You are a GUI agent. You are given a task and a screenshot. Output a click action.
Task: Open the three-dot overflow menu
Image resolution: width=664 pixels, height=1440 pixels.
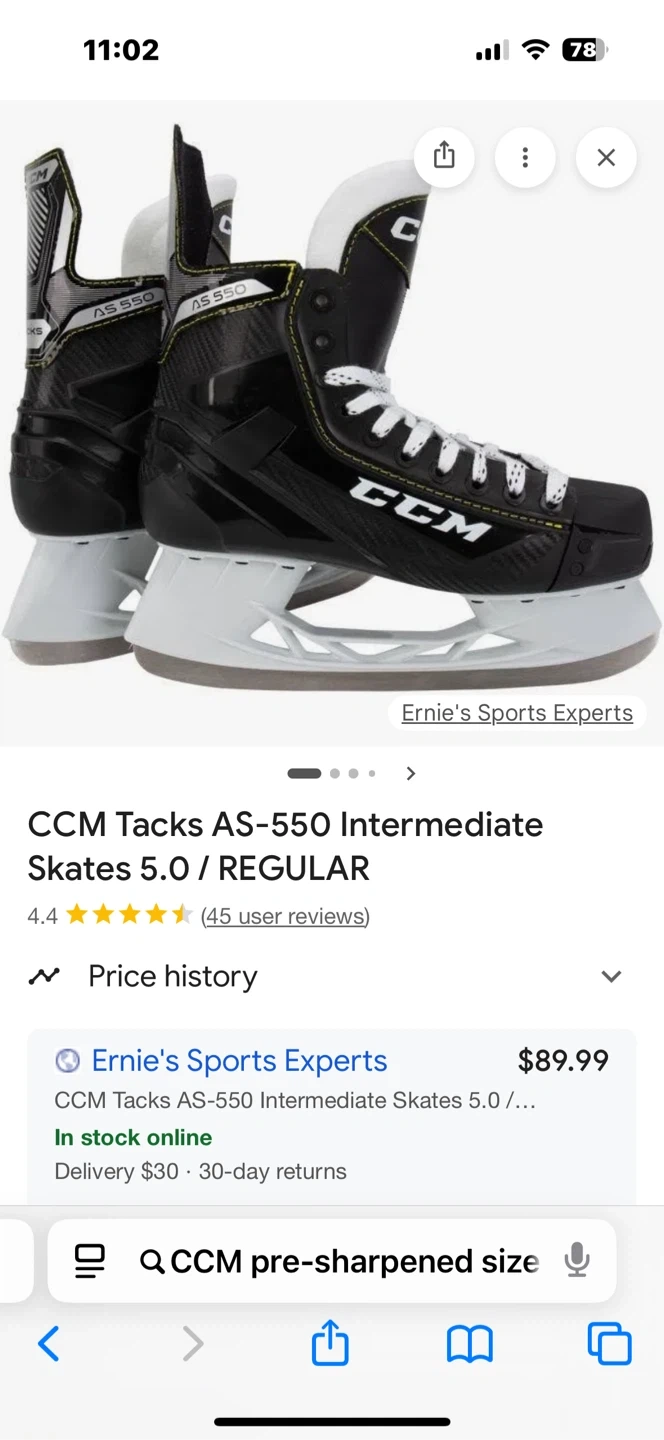point(525,157)
